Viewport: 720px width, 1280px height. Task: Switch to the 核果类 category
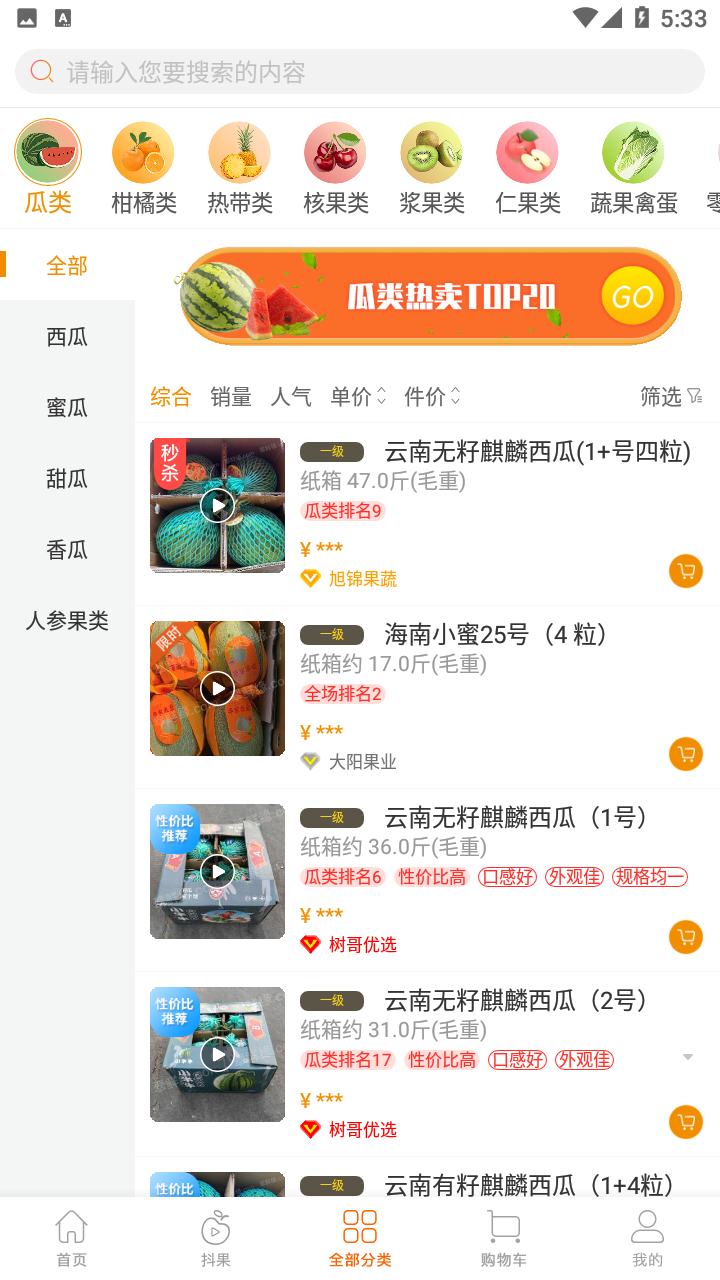coord(336,168)
